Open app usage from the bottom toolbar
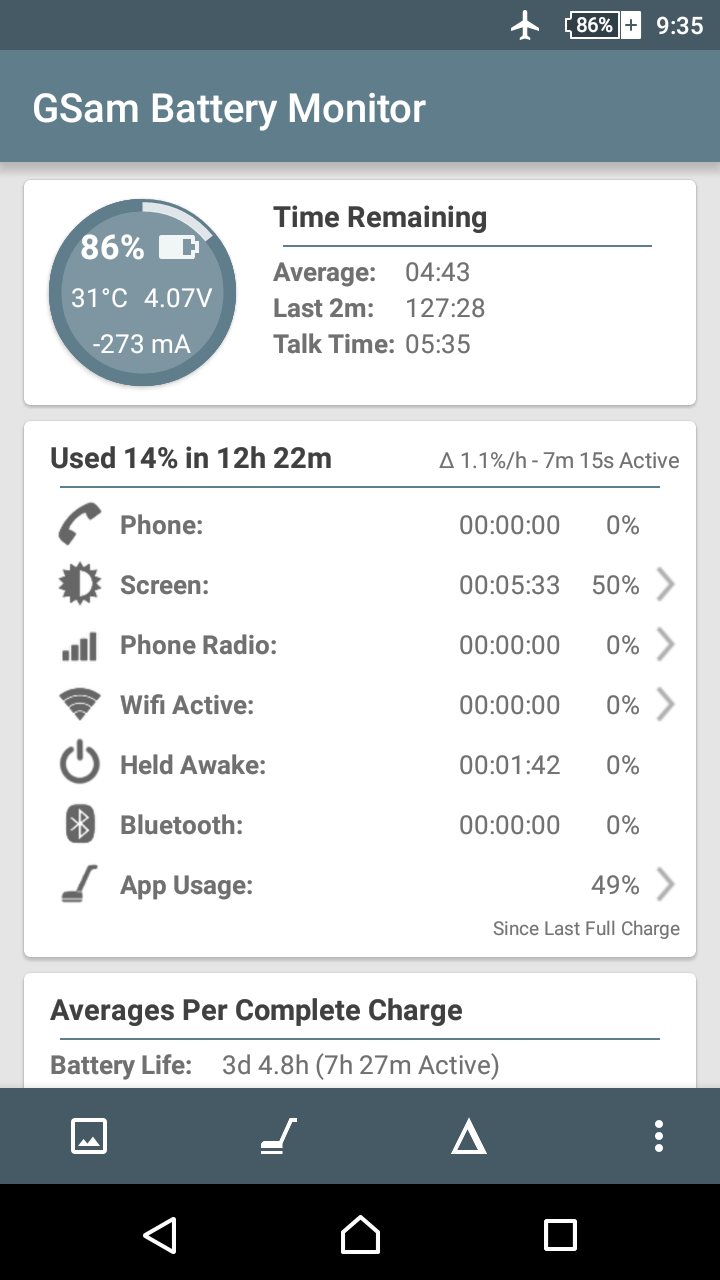720x1280 pixels. [x=279, y=1136]
